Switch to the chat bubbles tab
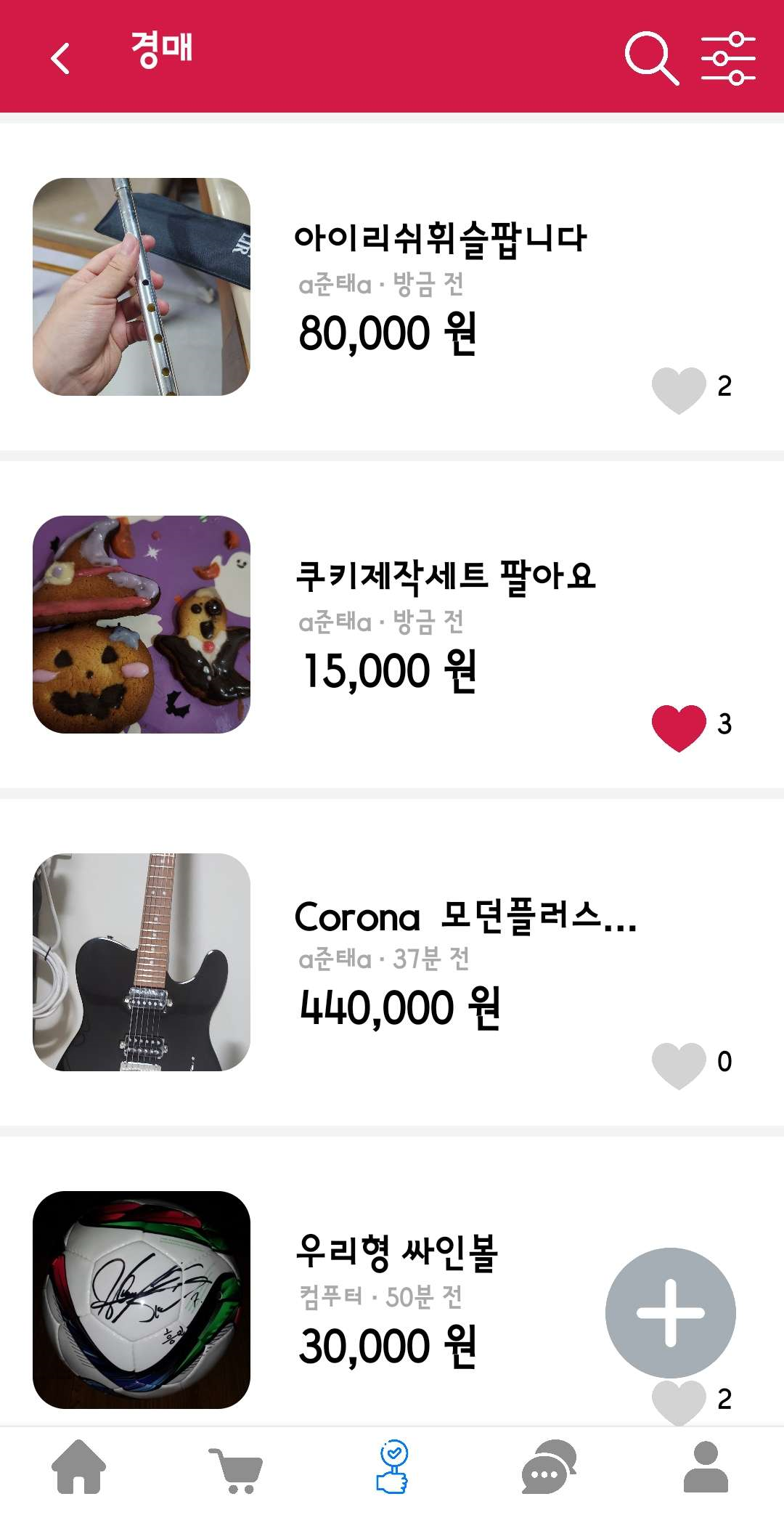The width and height of the screenshot is (784, 1515). (x=549, y=1467)
